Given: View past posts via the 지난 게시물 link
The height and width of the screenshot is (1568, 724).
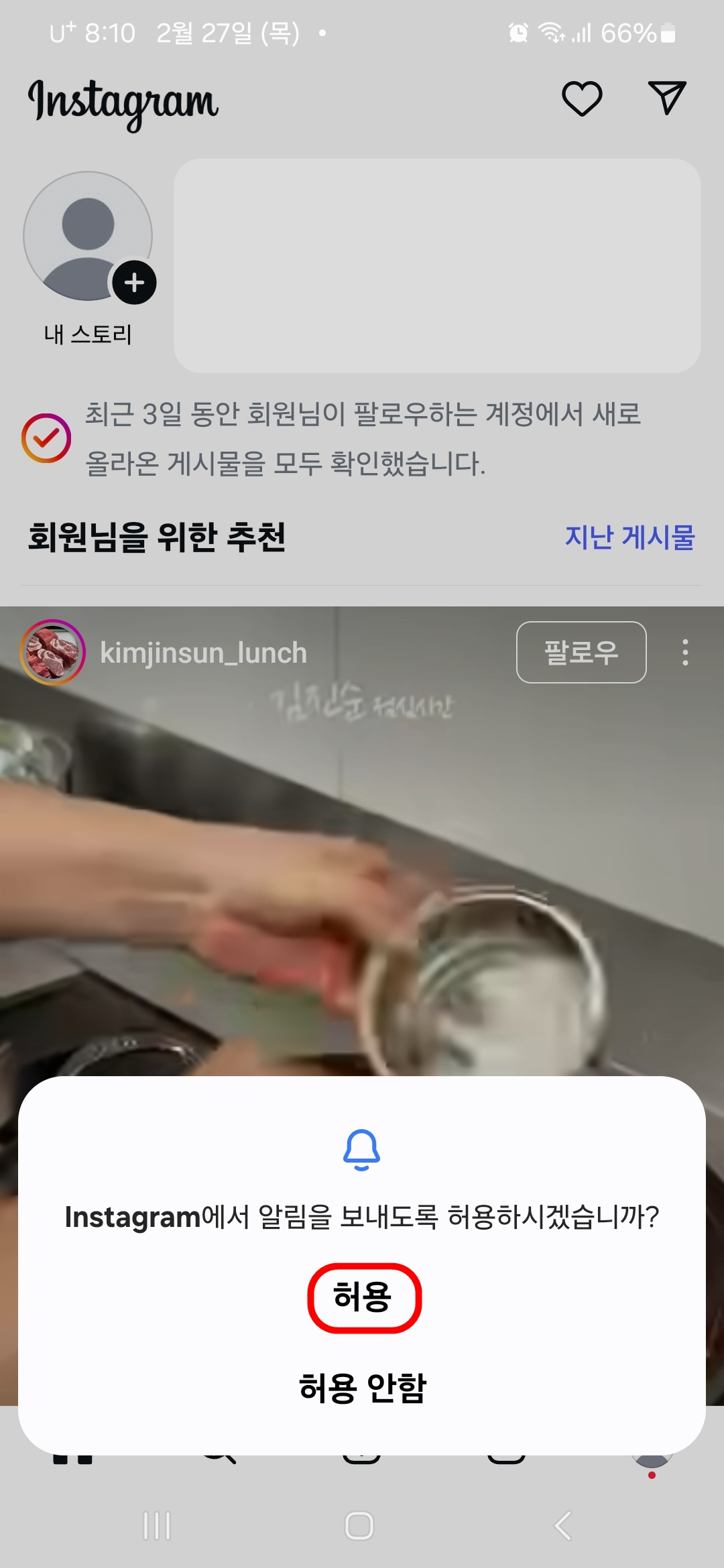Looking at the screenshot, I should point(629,537).
